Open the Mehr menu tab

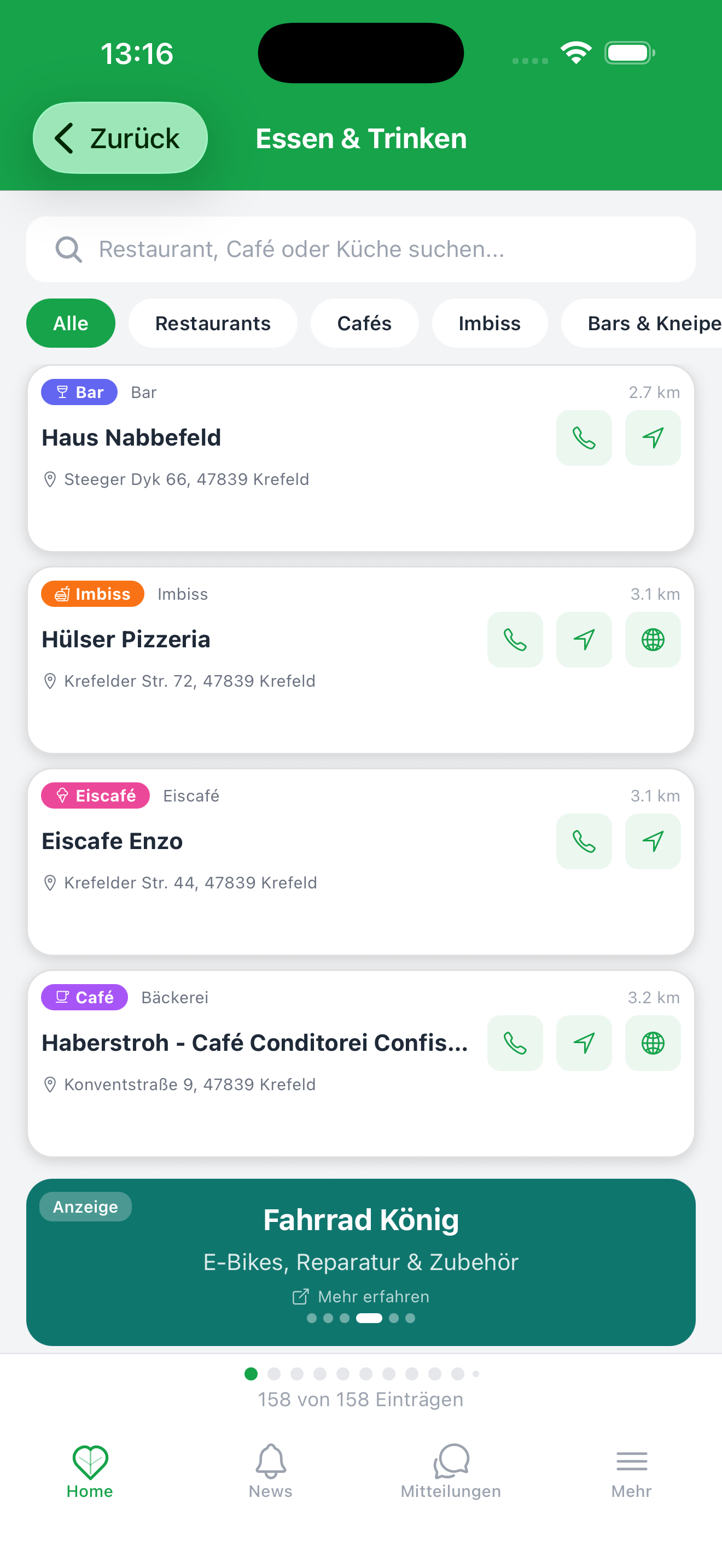coord(631,1471)
